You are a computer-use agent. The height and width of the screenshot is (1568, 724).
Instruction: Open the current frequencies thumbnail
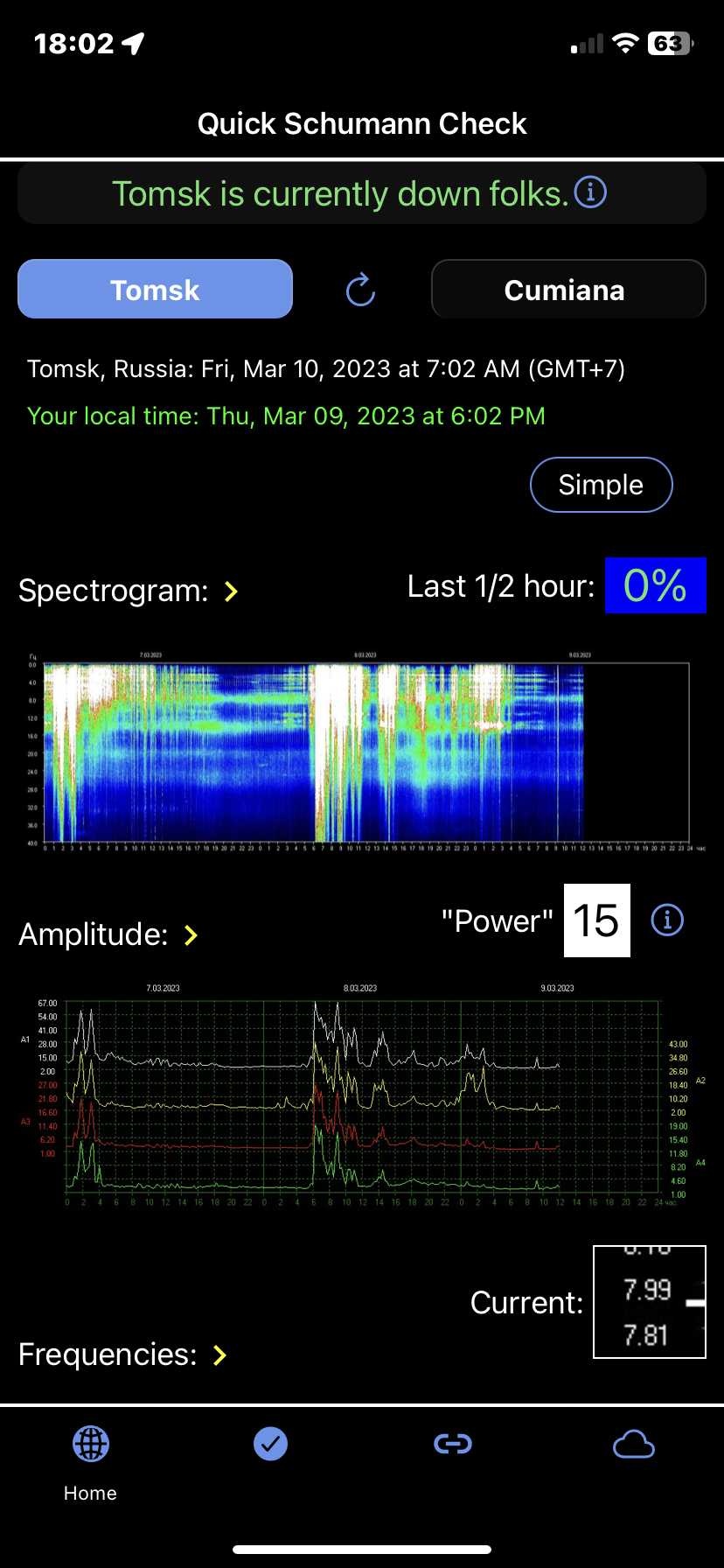click(x=650, y=1302)
